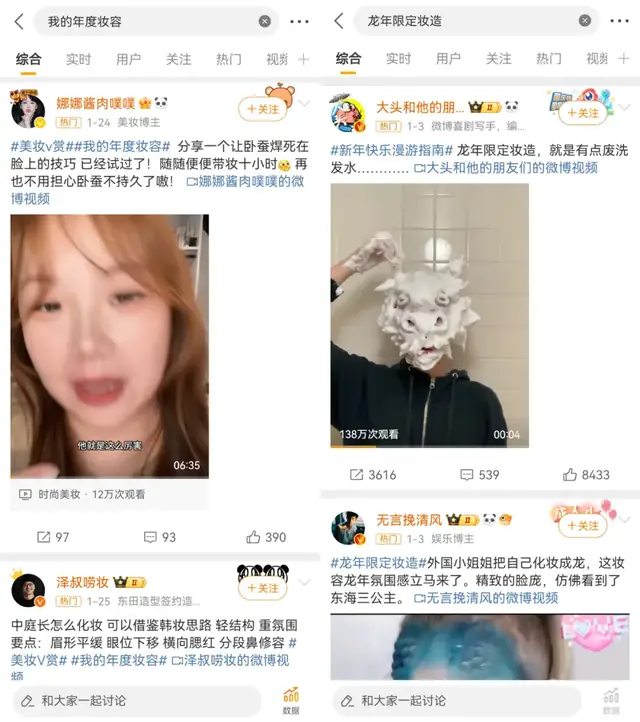
Task: Follow 无言挽清风
Action: [x=582, y=526]
